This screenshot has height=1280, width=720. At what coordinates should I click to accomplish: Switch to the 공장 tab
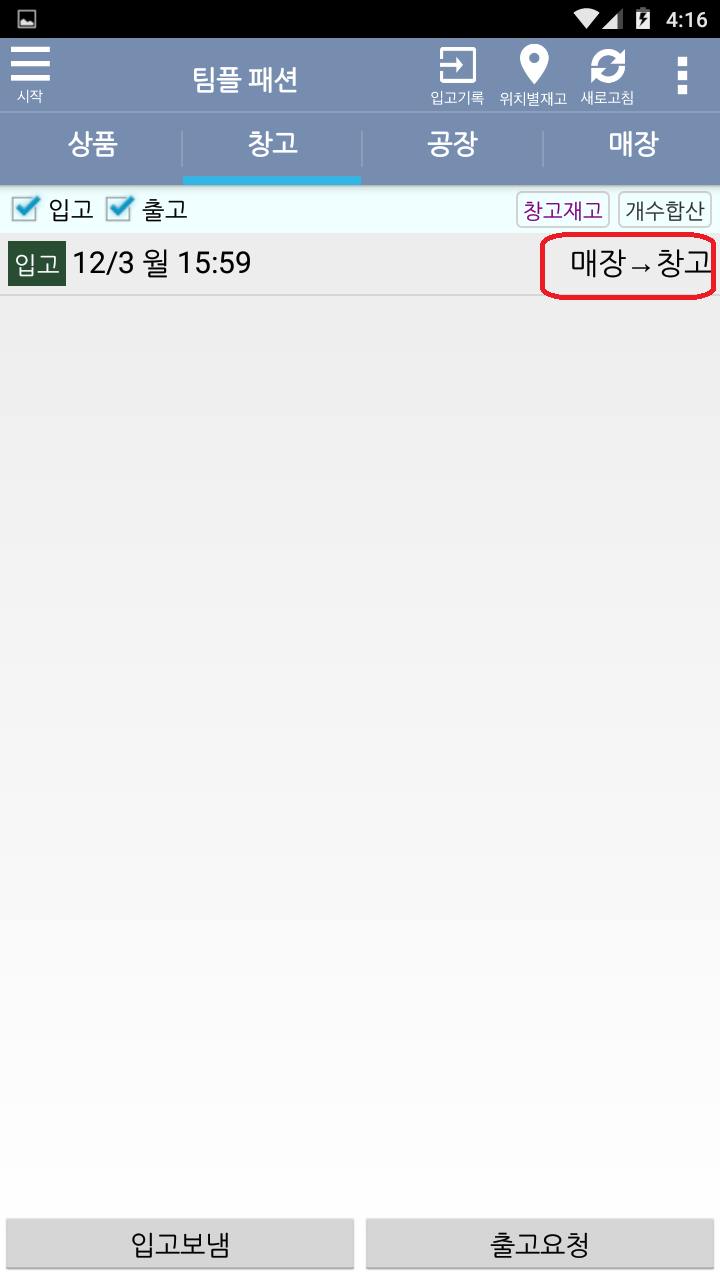[452, 145]
